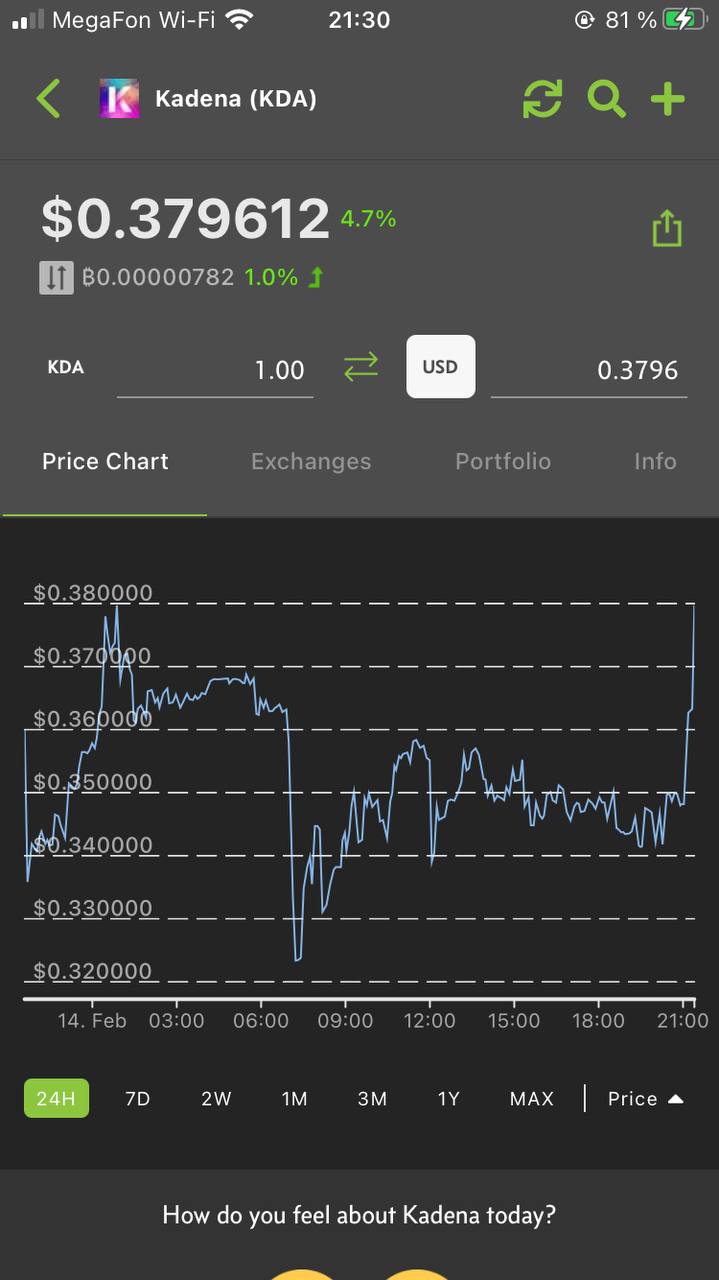The width and height of the screenshot is (719, 1280).
Task: Go back using the green arrow
Action: [x=48, y=99]
